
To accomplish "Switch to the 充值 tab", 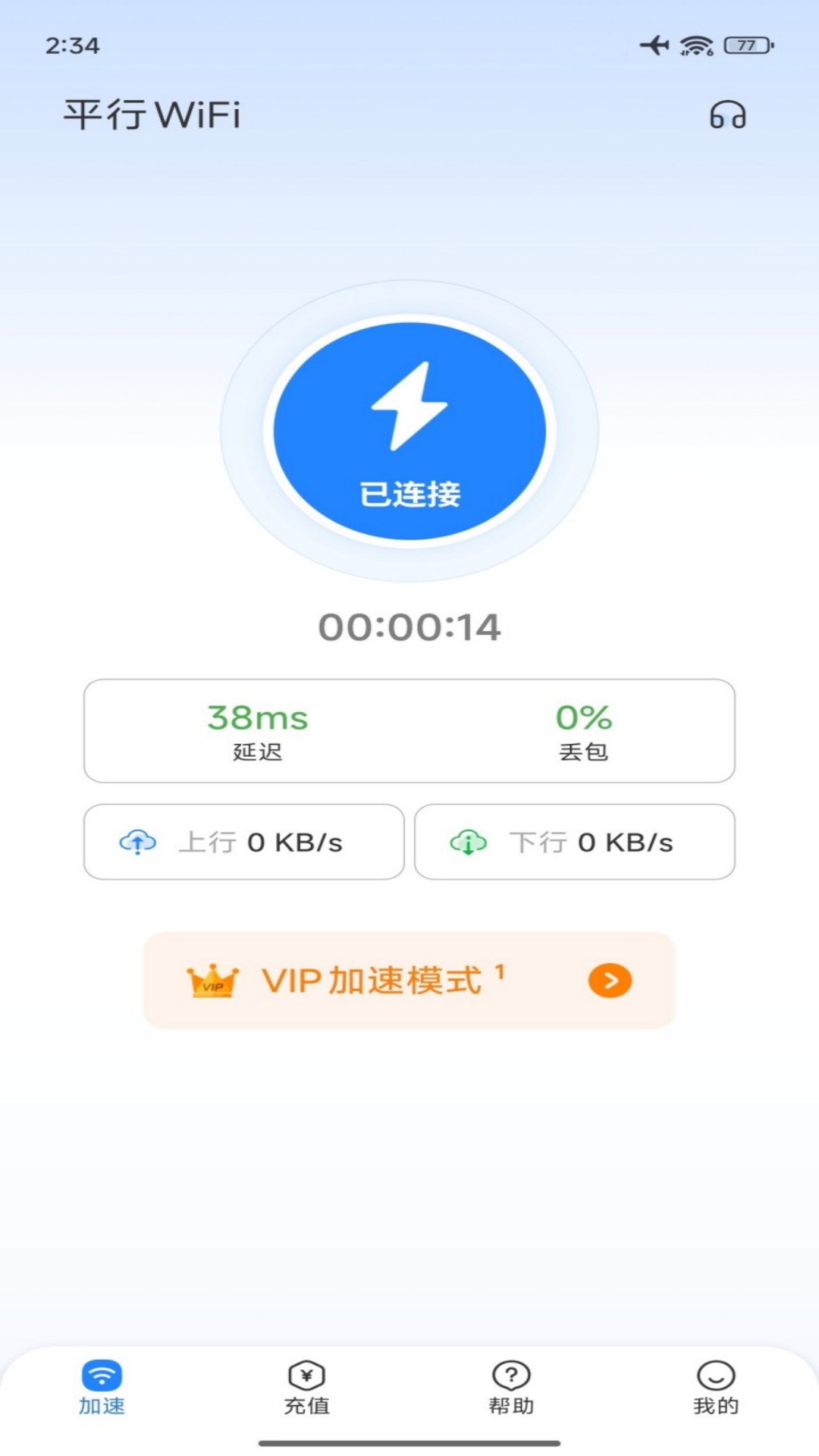I will click(305, 1395).
